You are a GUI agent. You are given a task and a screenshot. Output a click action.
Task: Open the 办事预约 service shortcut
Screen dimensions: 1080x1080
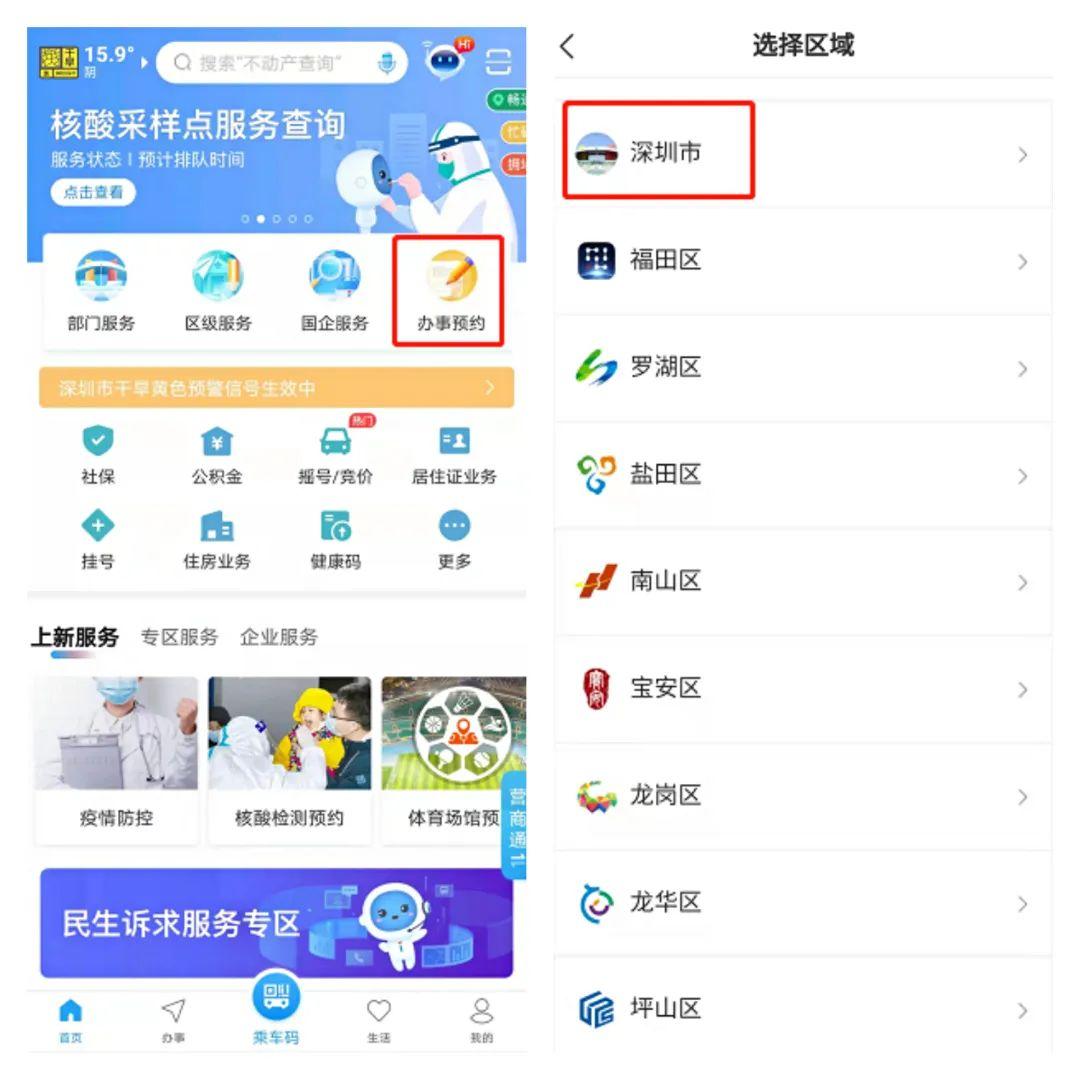click(449, 291)
